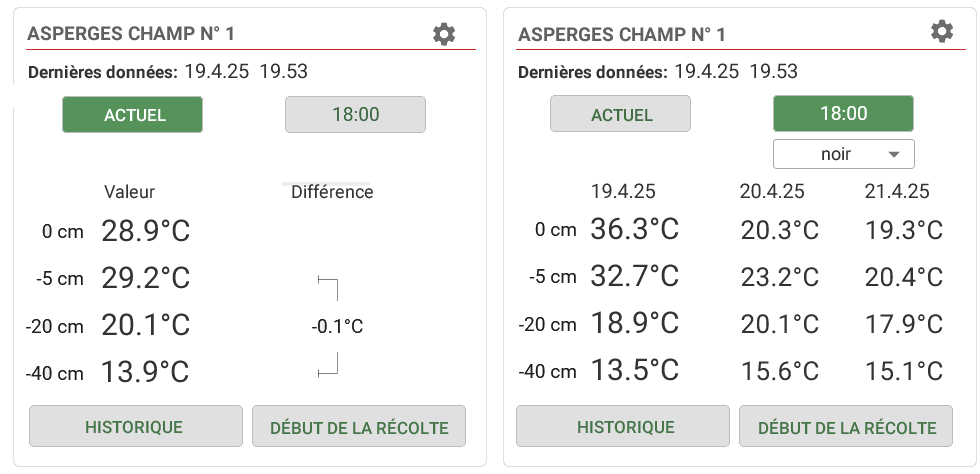Tap DÉBUT DE LA RÉCOLTE below the 21.4.25 column
The width and height of the screenshot is (980, 474).
coord(847,427)
